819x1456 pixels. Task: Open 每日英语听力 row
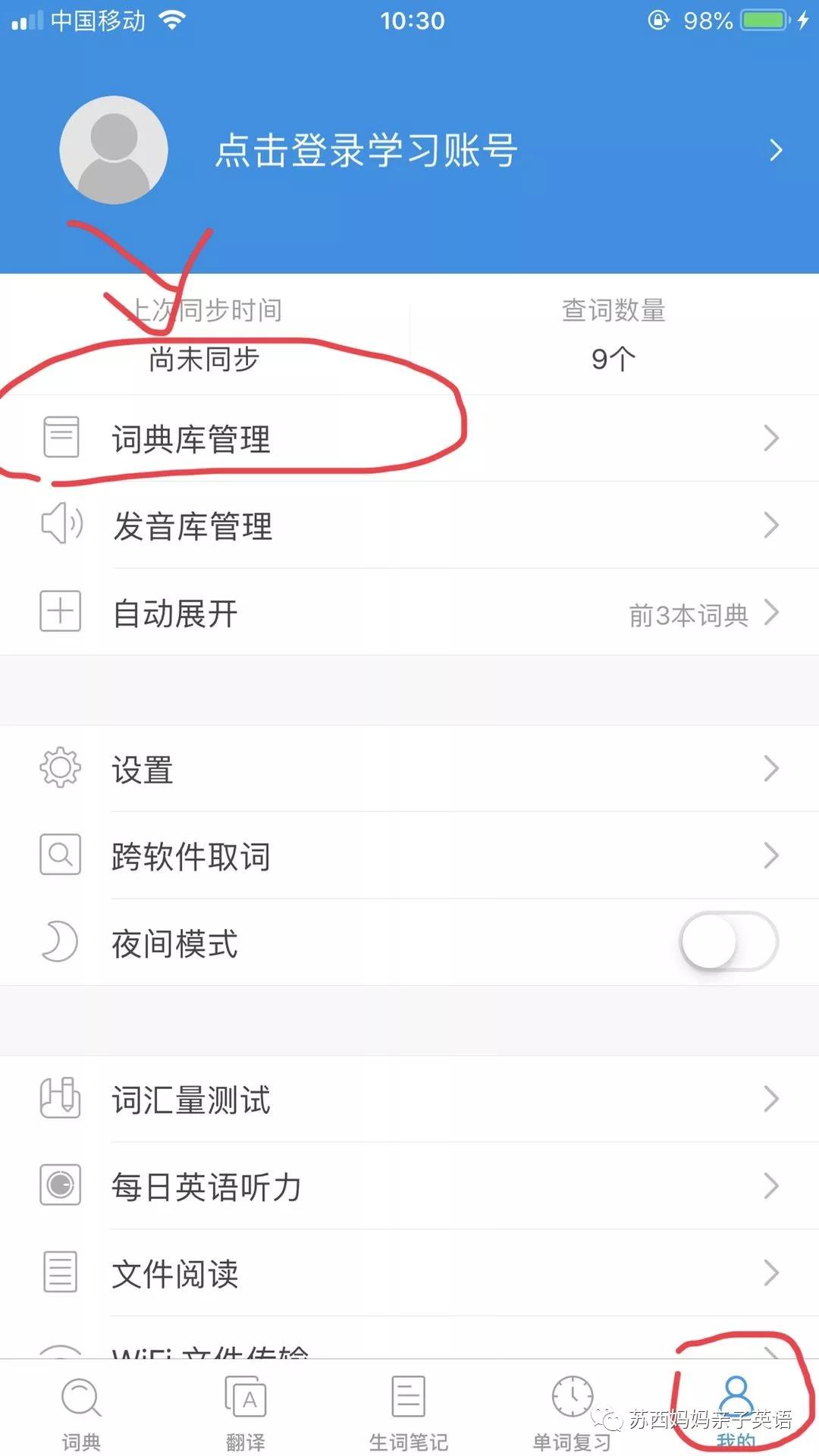pos(409,1186)
